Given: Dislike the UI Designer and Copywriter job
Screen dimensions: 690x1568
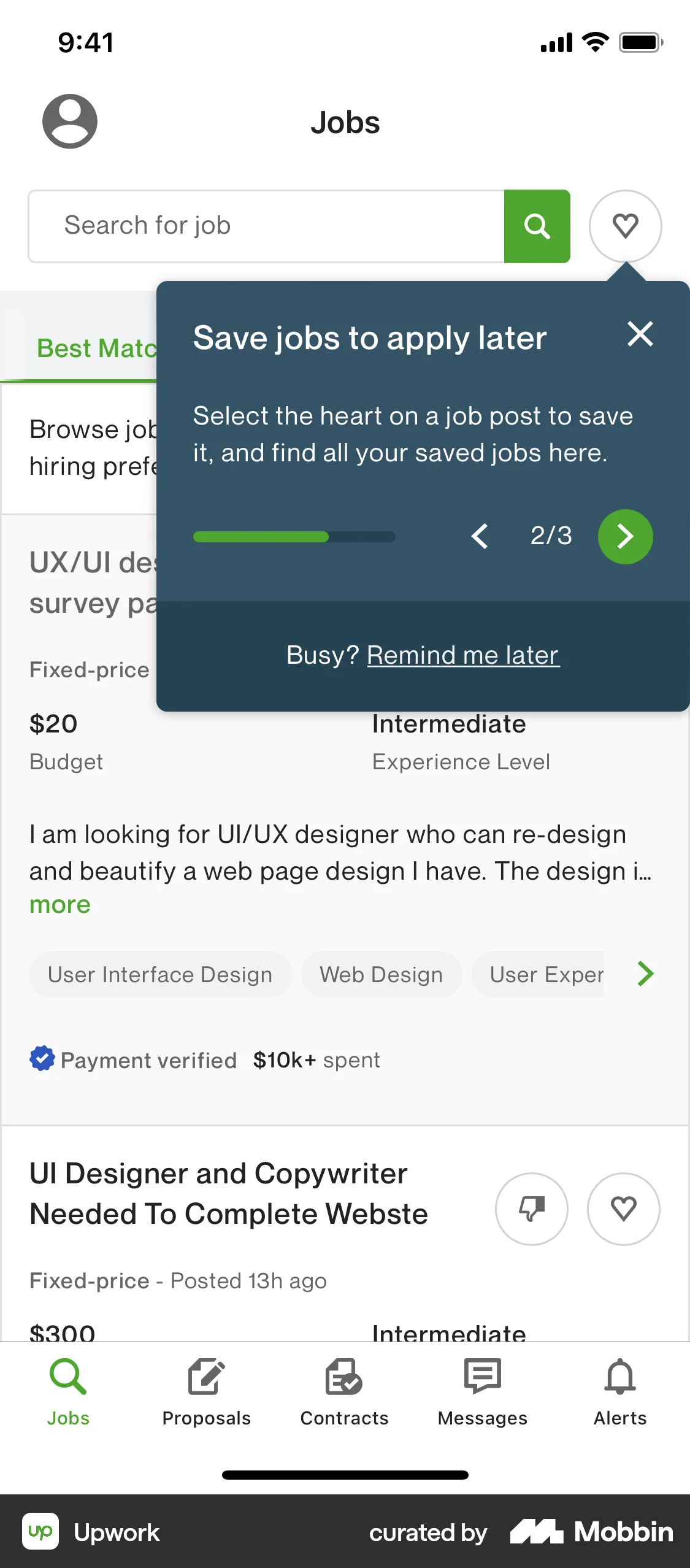Looking at the screenshot, I should pos(531,1209).
